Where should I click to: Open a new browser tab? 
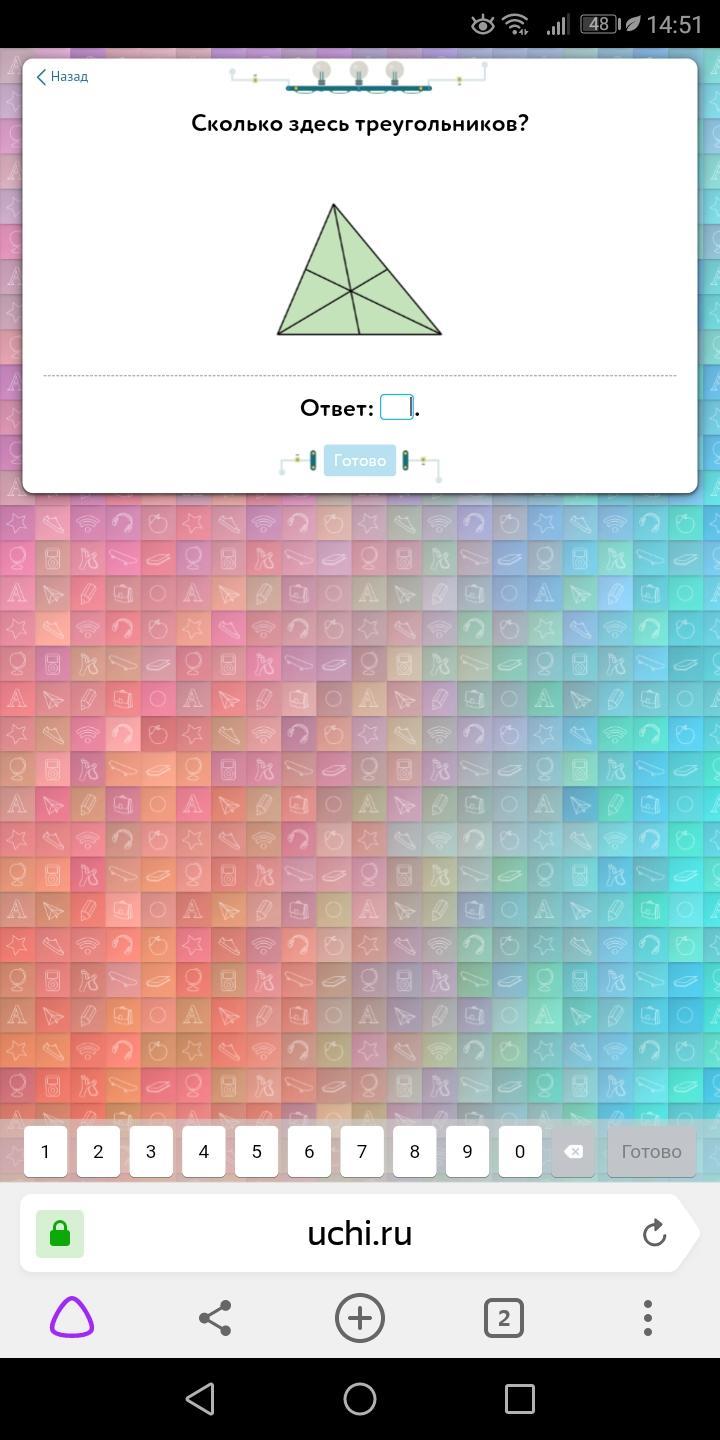pyautogui.click(x=360, y=1318)
